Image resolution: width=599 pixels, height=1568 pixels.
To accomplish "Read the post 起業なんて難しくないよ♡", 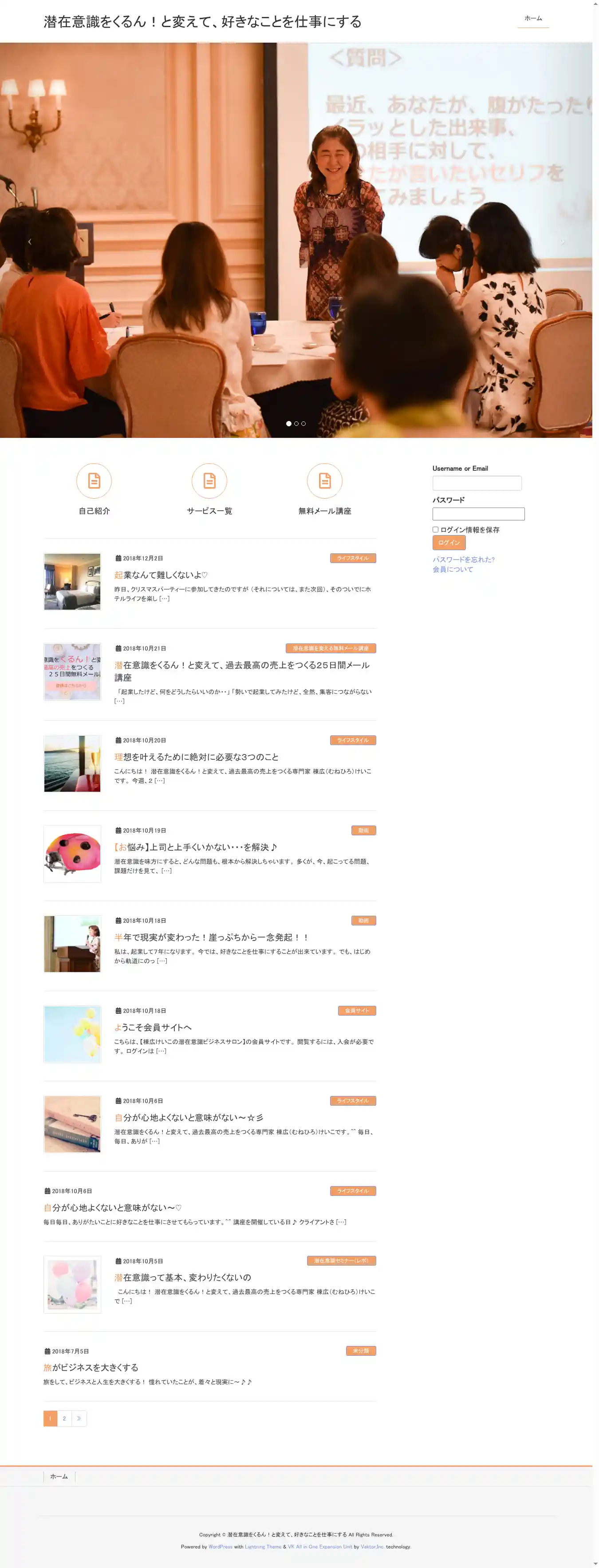I will (161, 575).
